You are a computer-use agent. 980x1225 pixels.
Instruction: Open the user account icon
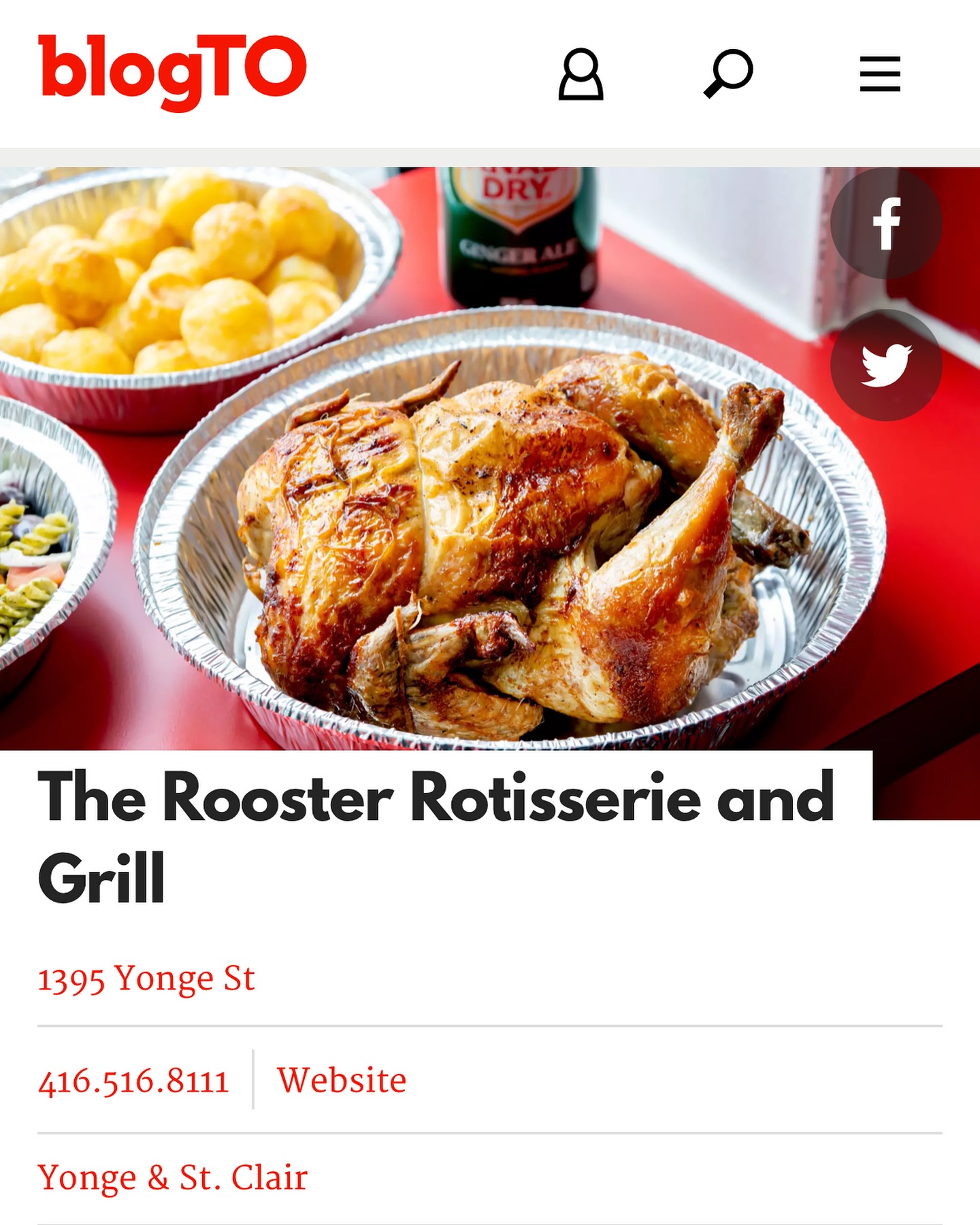pyautogui.click(x=581, y=74)
